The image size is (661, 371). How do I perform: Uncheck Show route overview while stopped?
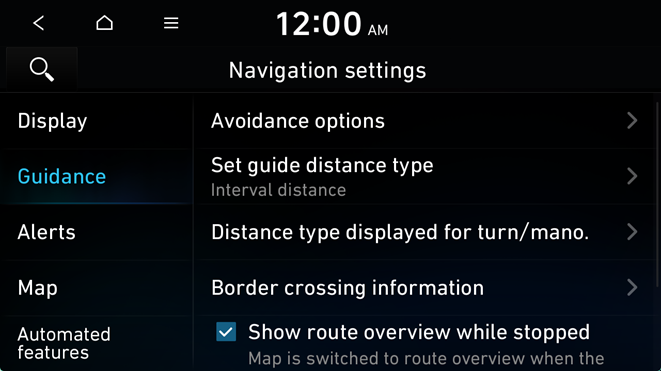pos(226,331)
